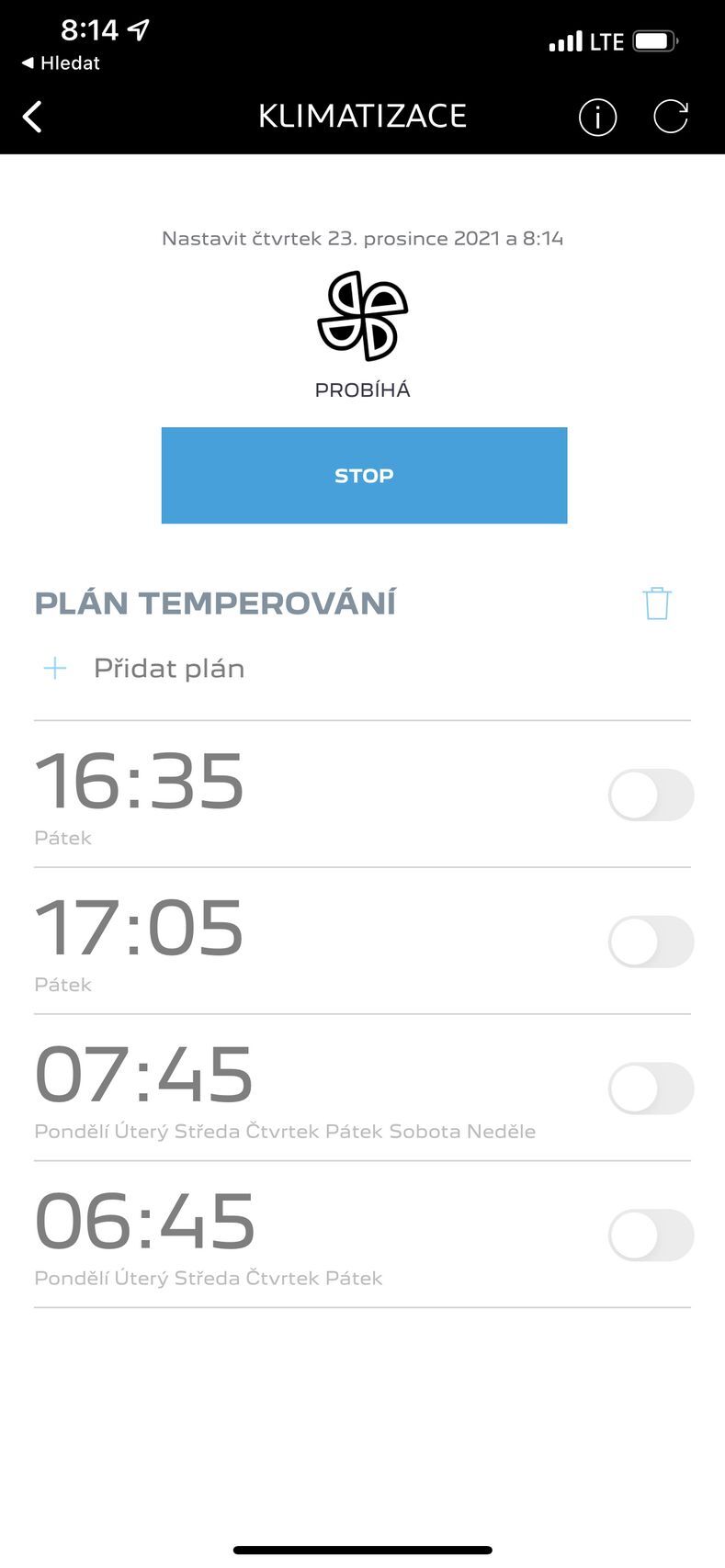Refresh the climate control status
This screenshot has width=725, height=1568.
point(671,117)
